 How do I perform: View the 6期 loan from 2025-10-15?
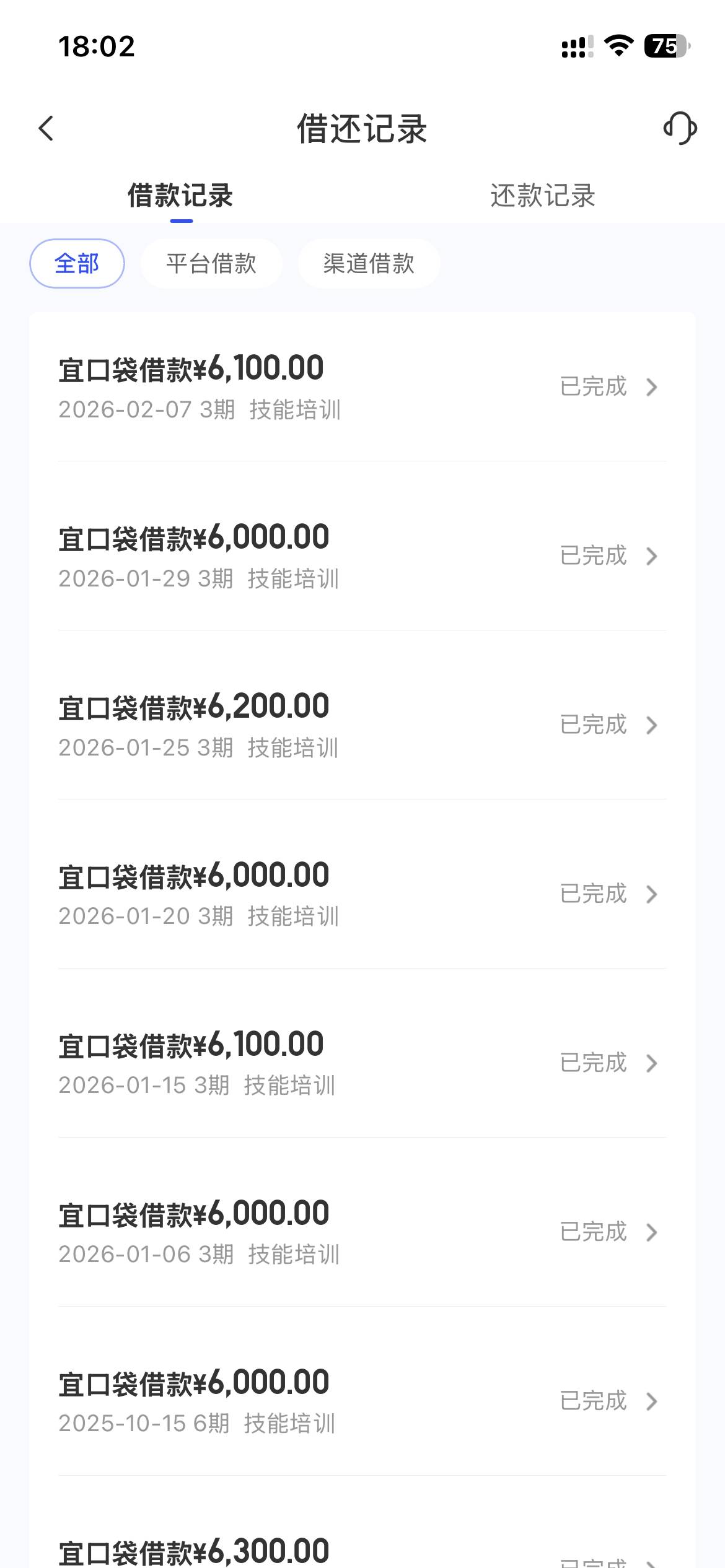[x=362, y=1401]
